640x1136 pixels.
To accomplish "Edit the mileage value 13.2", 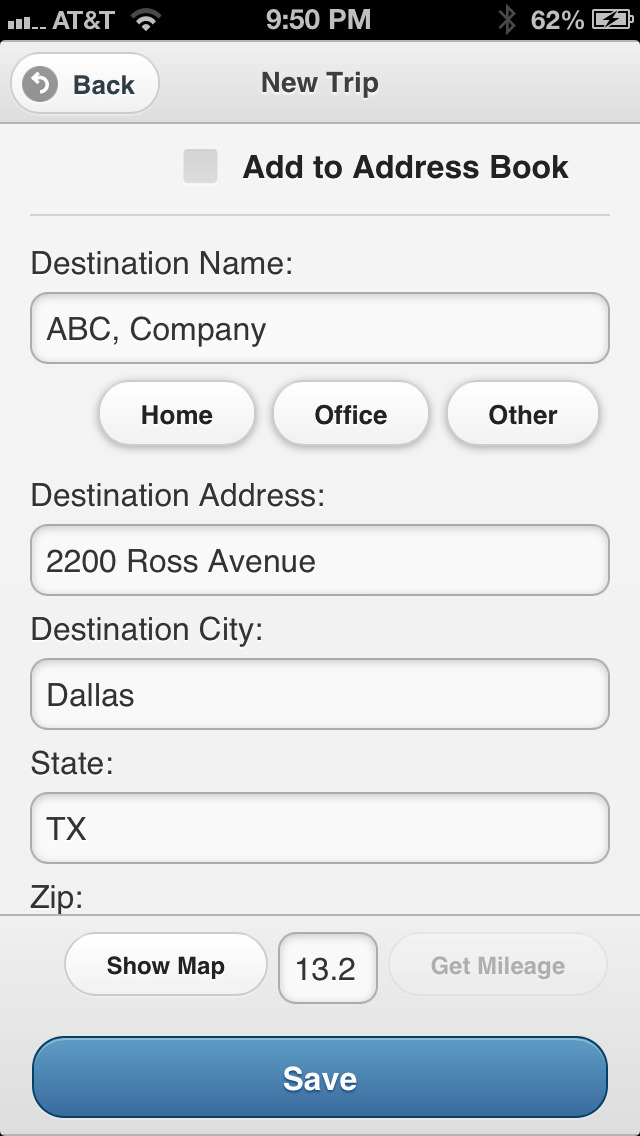I will click(x=328, y=969).
